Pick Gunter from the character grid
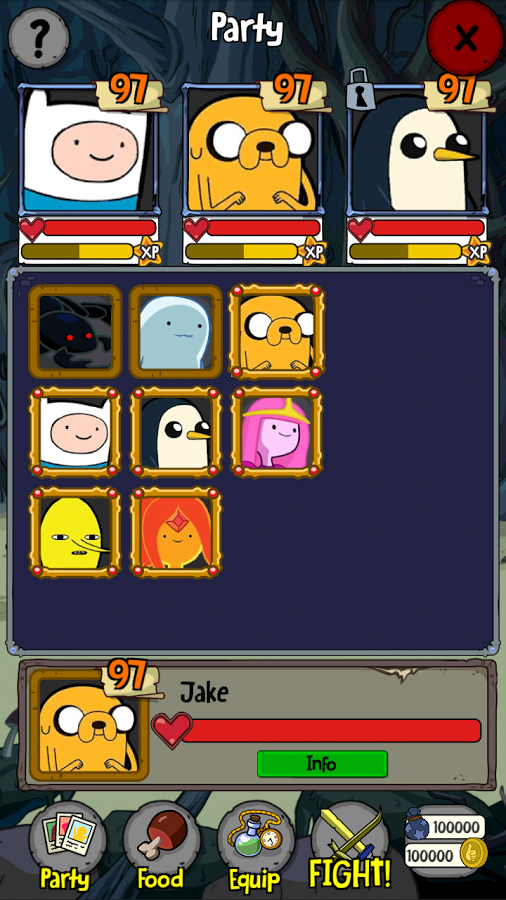The width and height of the screenshot is (506, 900). (176, 432)
